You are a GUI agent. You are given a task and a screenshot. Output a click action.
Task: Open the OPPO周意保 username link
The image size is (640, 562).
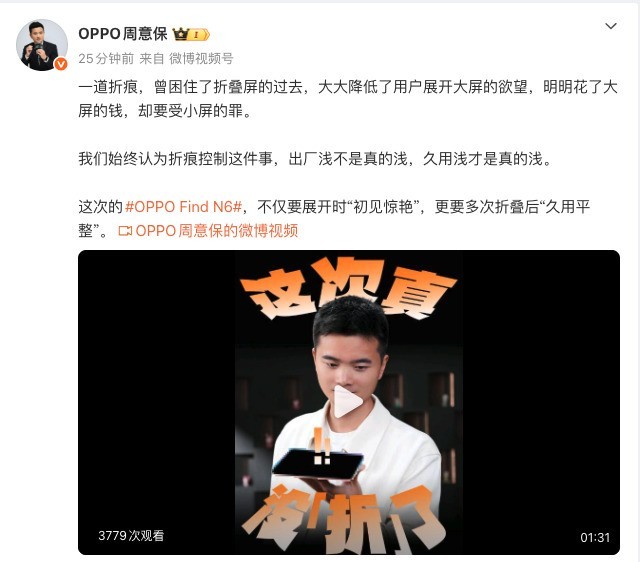(123, 33)
